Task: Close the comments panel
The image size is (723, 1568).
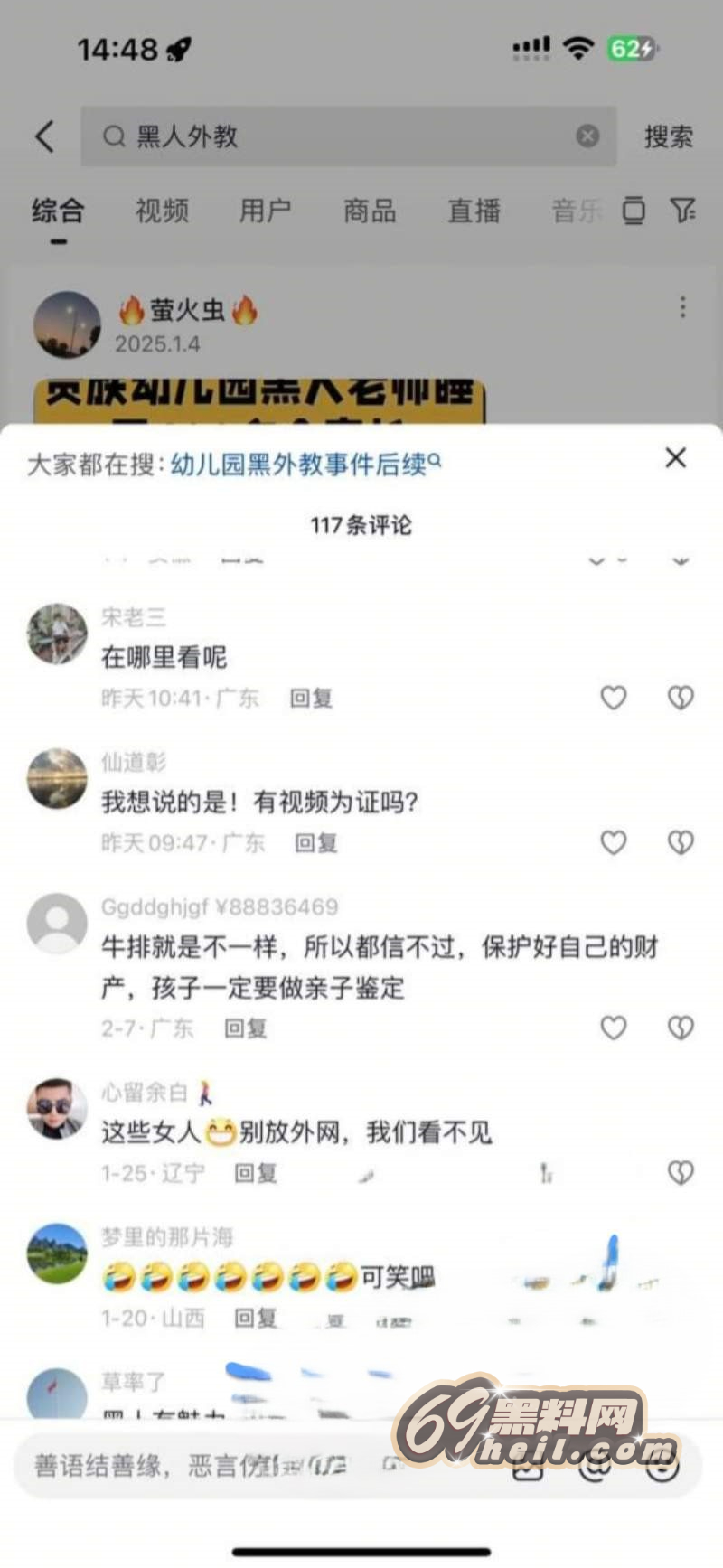Action: click(x=675, y=458)
